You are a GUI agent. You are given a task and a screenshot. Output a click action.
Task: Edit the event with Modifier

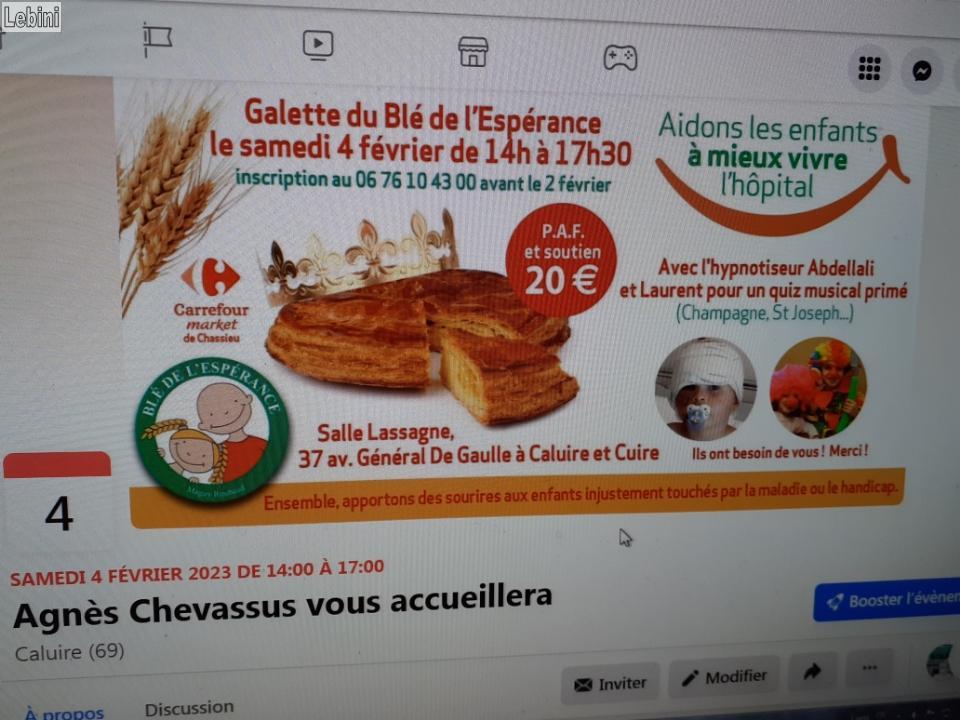point(724,677)
